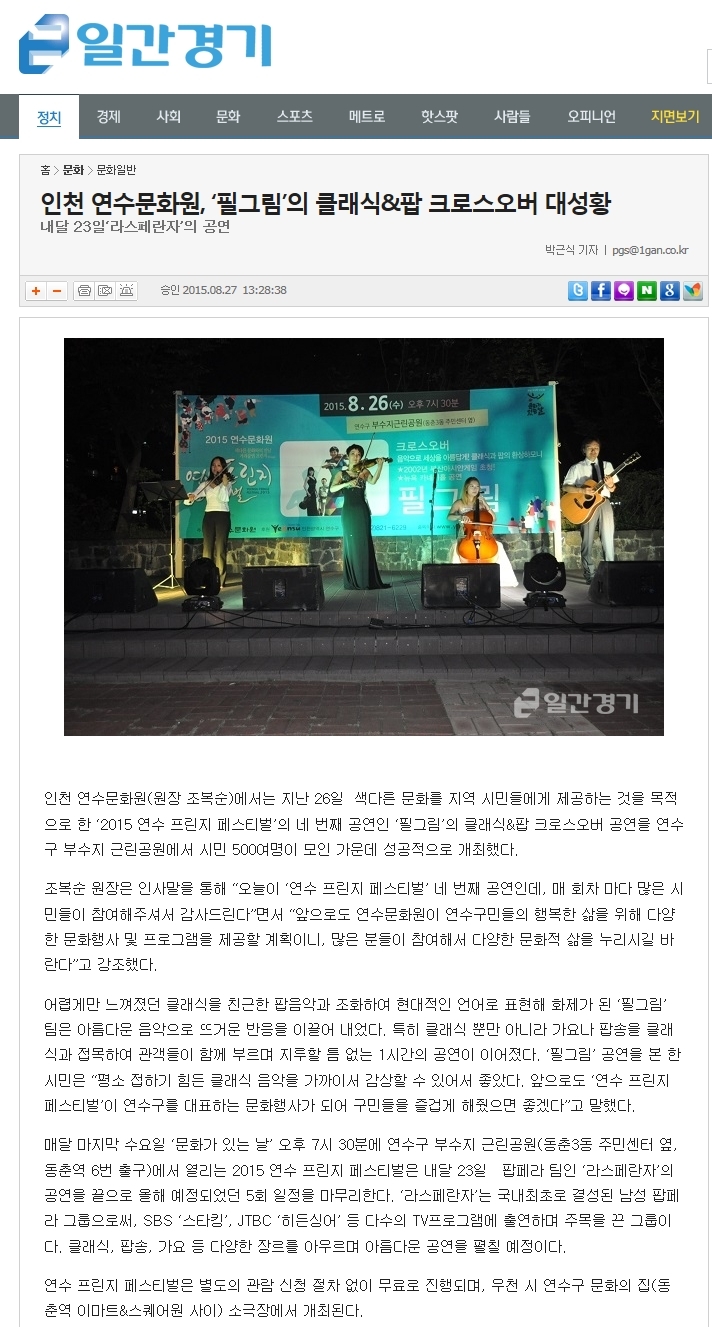712x1327 pixels.
Task: Switch to 오피니언
Action: click(591, 117)
